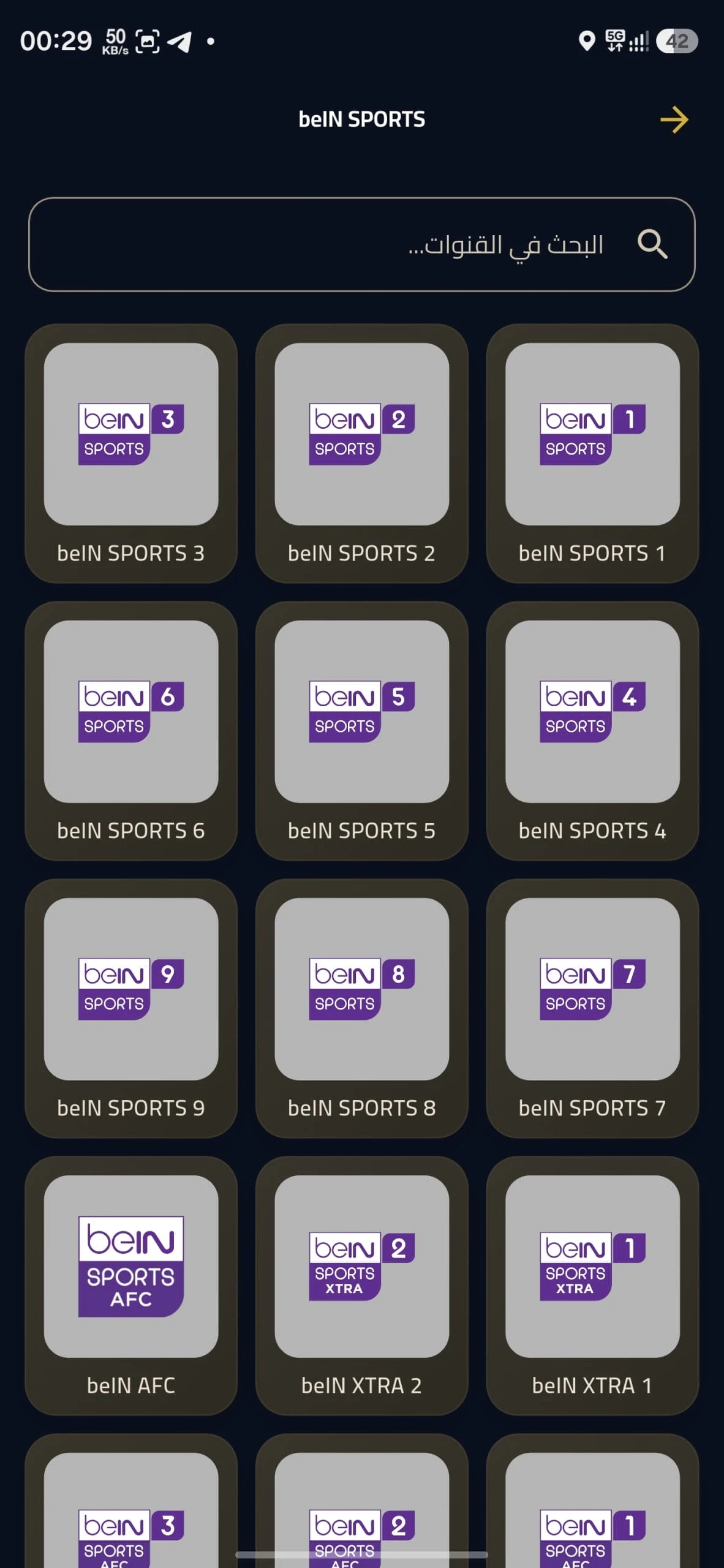This screenshot has height=1568, width=724.
Task: Go back using the yellow arrow
Action: click(x=674, y=119)
